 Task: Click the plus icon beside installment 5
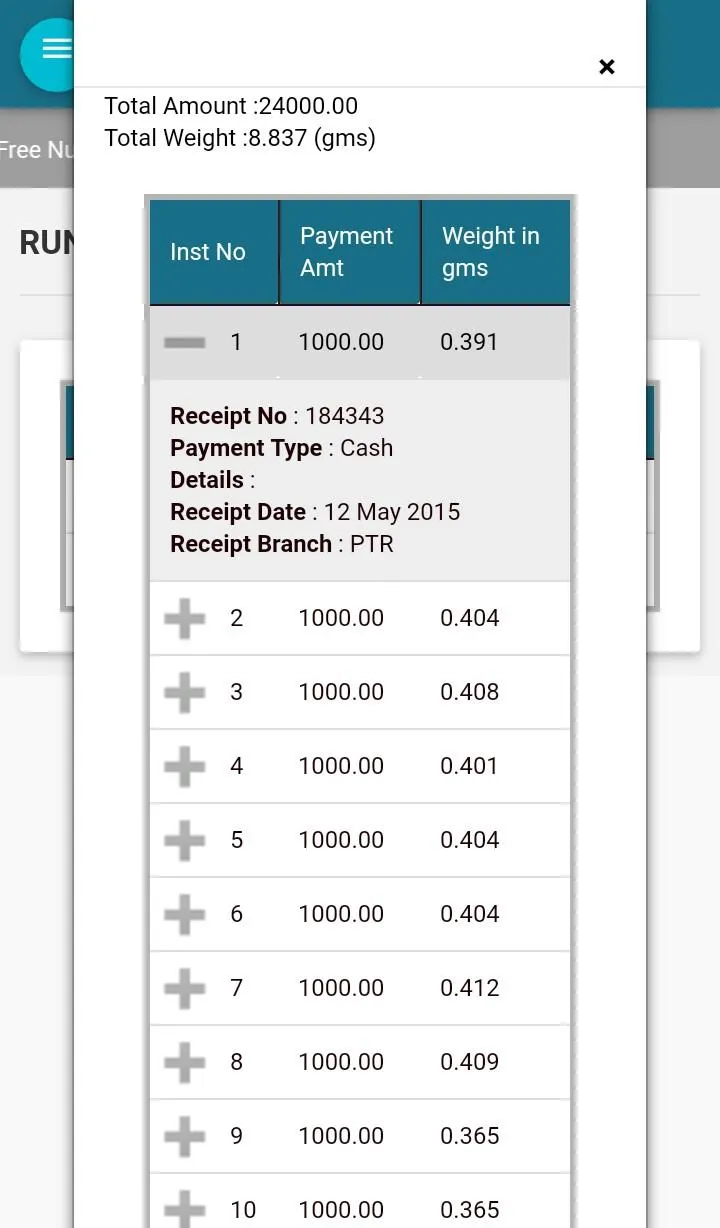184,840
